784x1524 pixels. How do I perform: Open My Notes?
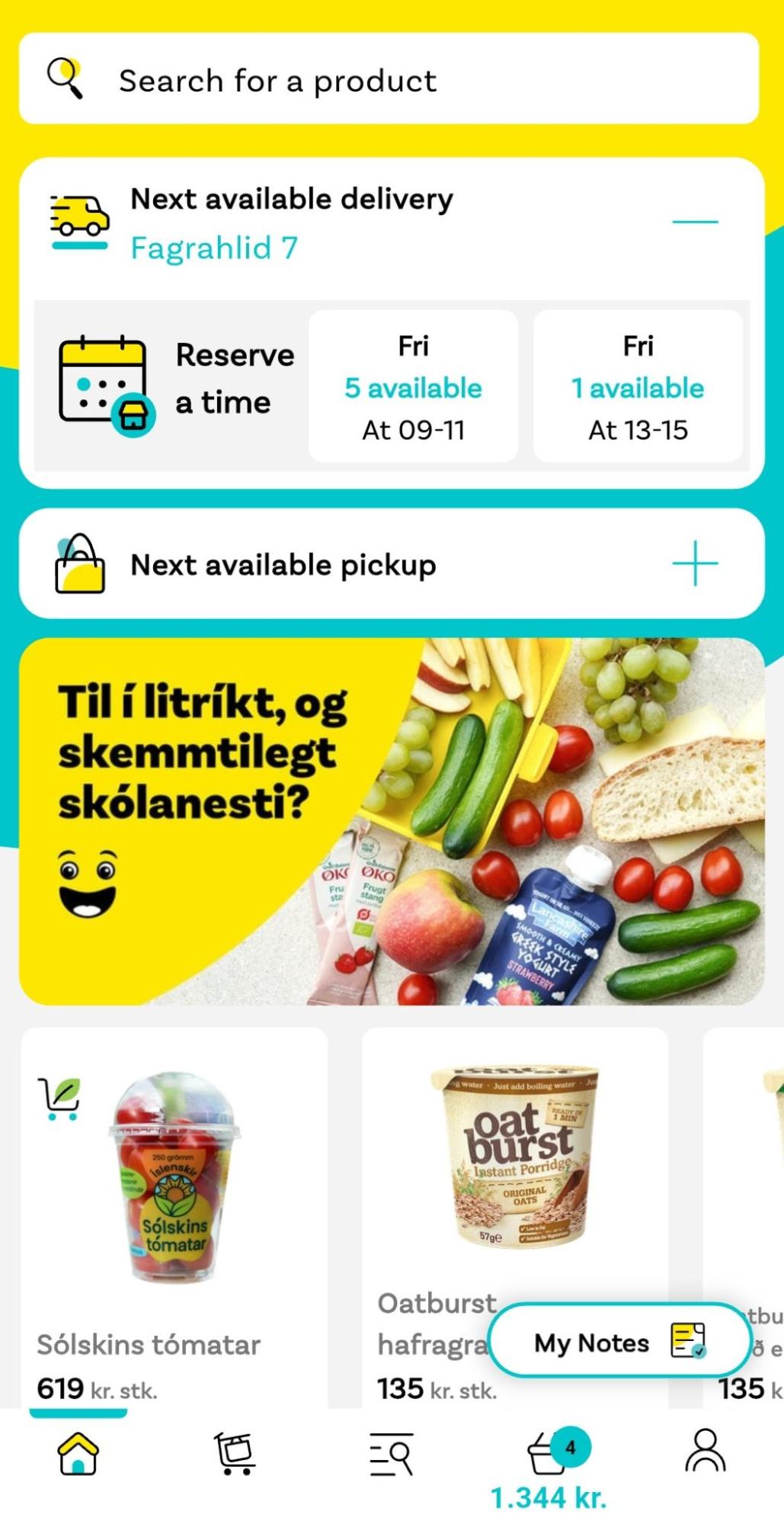click(x=619, y=1341)
